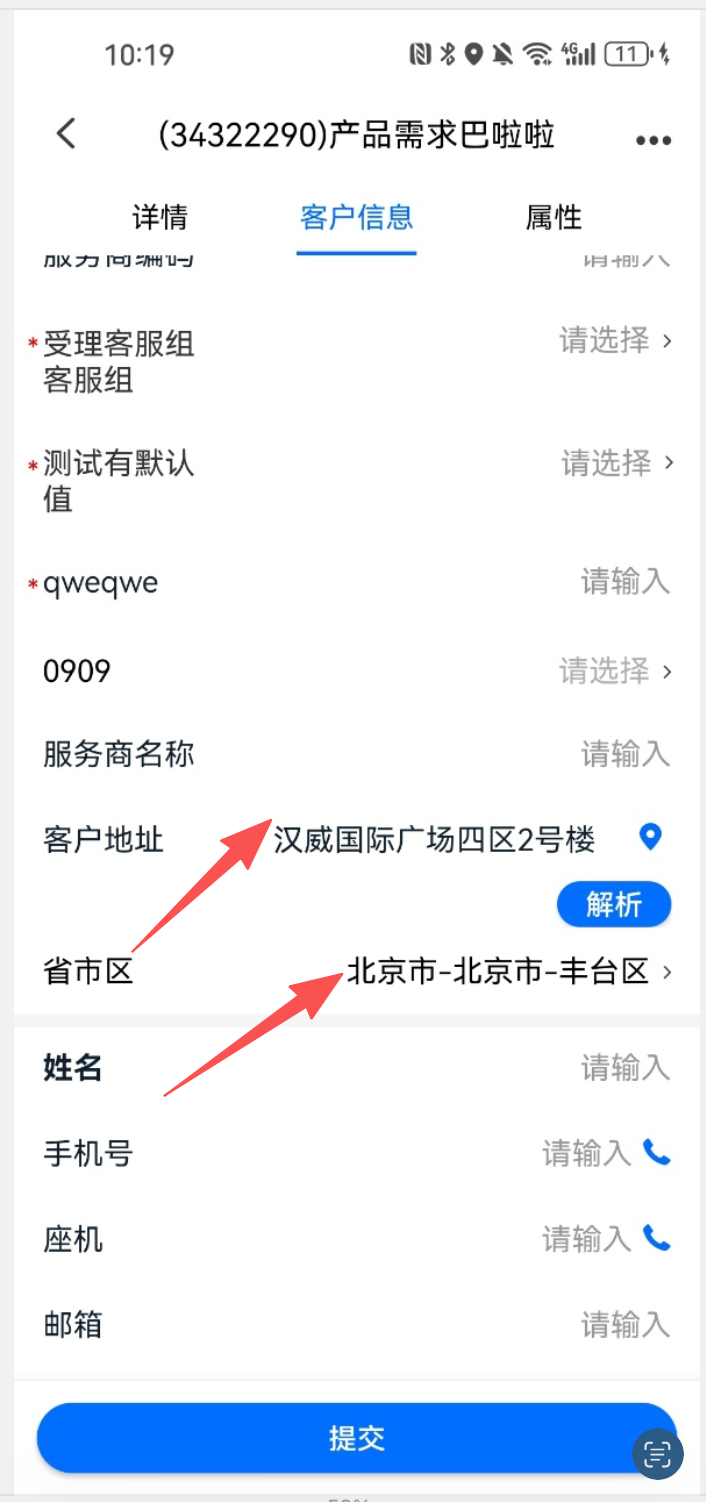Switch to the 详情 tab

(x=160, y=217)
